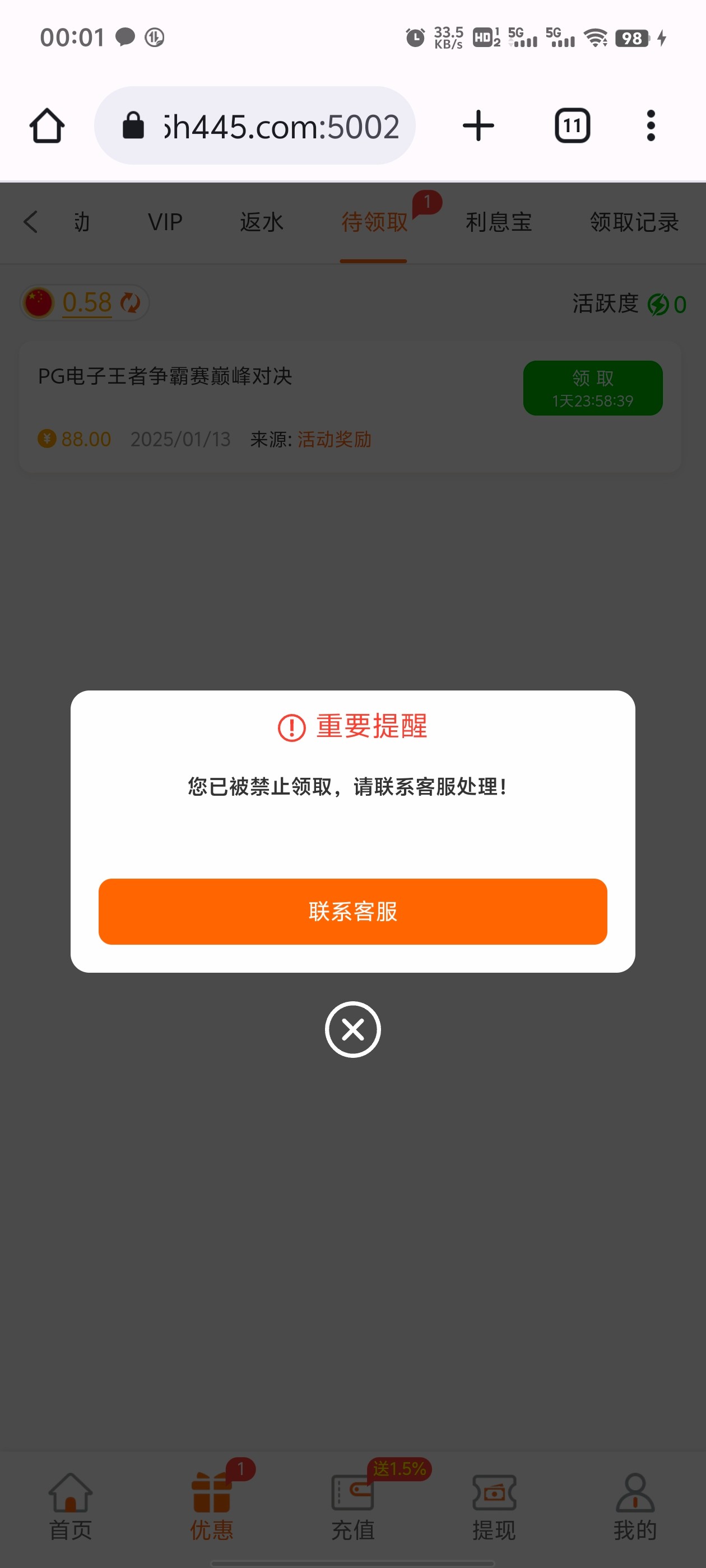Open the 充值 page
Screen dimensions: 706x1568
point(352,1505)
